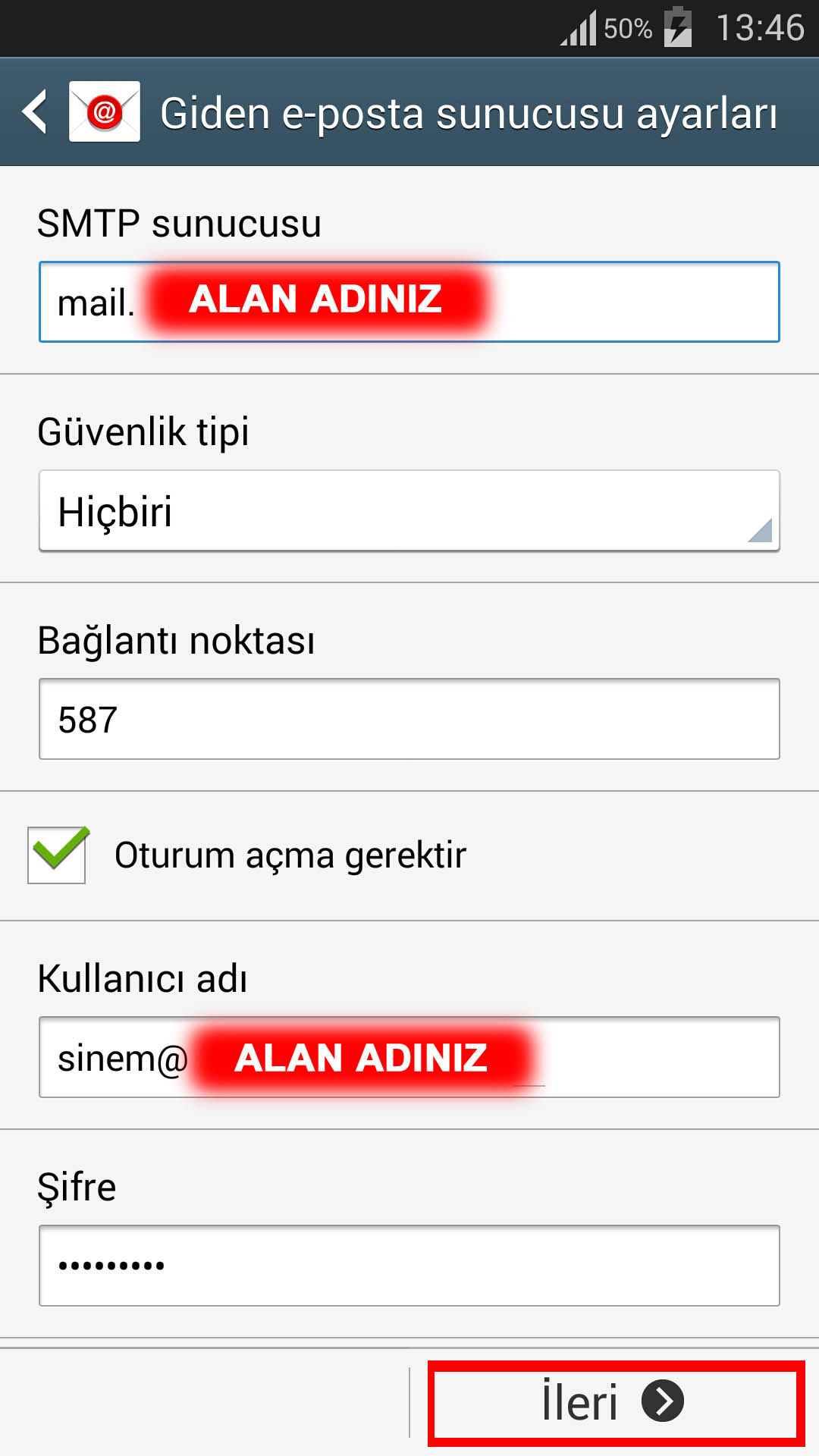Screen dimensions: 819x1456
Task: Uncheck Oturum açma gerektir
Action: click(58, 855)
